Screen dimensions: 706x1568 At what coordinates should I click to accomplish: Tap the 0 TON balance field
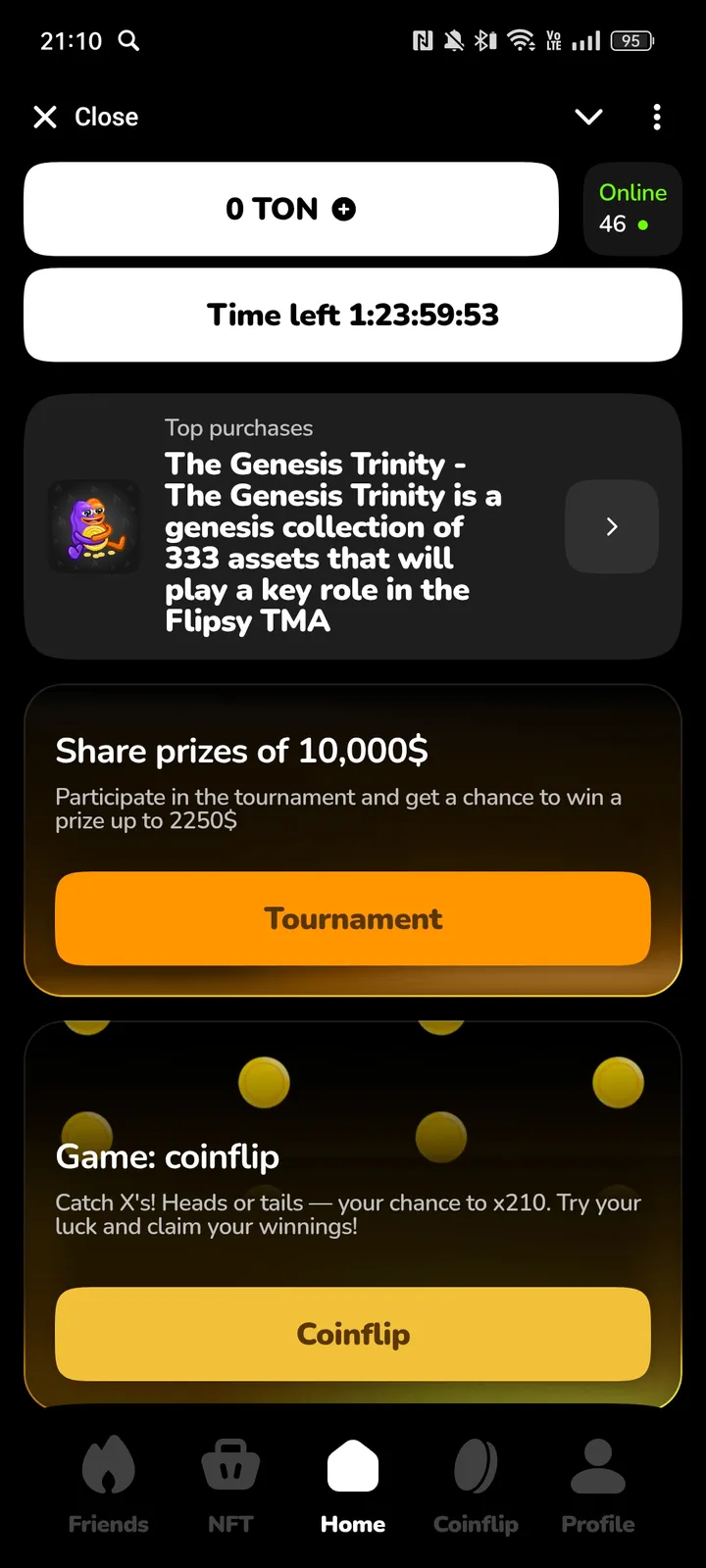[x=291, y=209]
